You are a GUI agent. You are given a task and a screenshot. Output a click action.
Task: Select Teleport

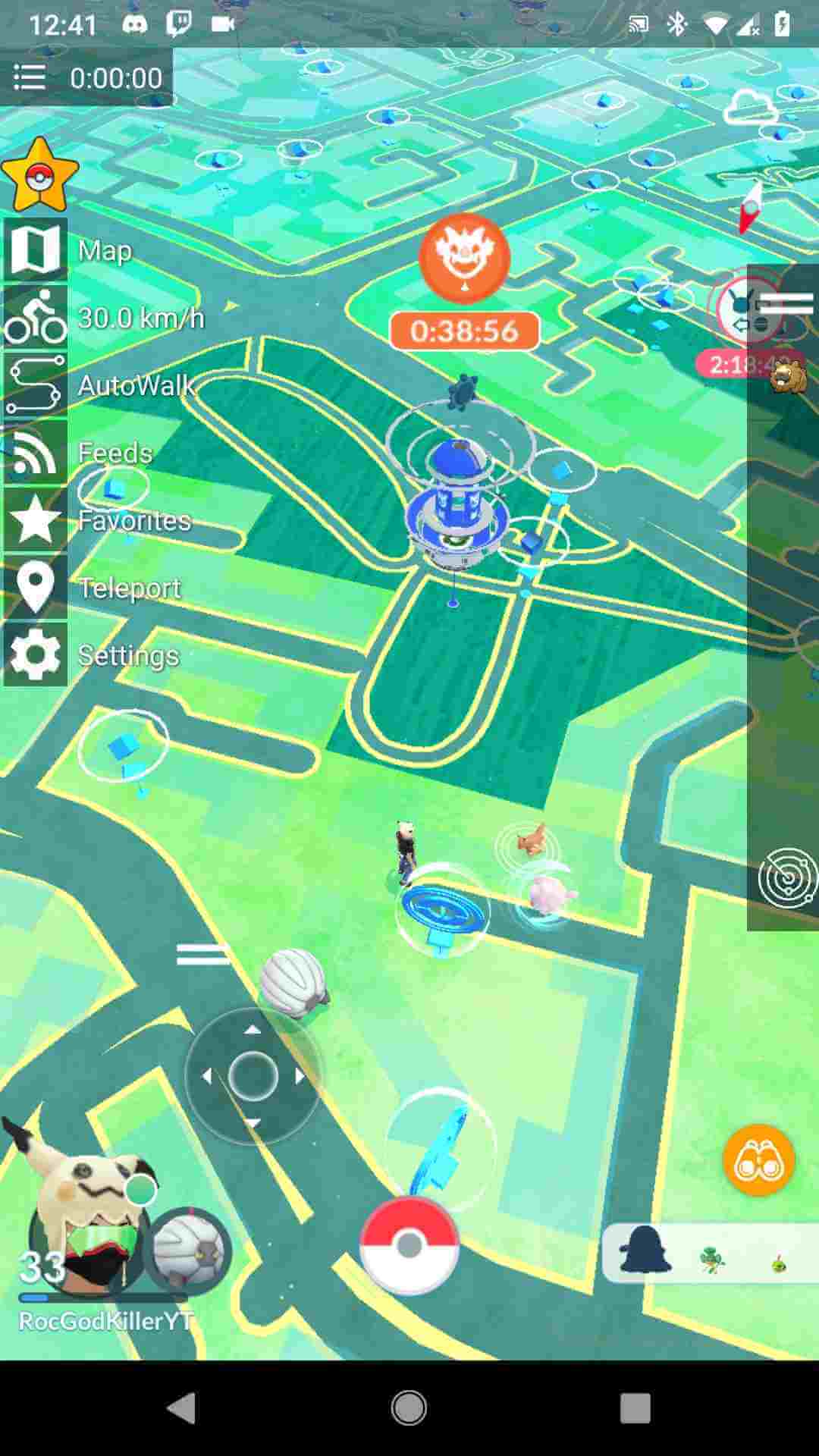(x=35, y=588)
